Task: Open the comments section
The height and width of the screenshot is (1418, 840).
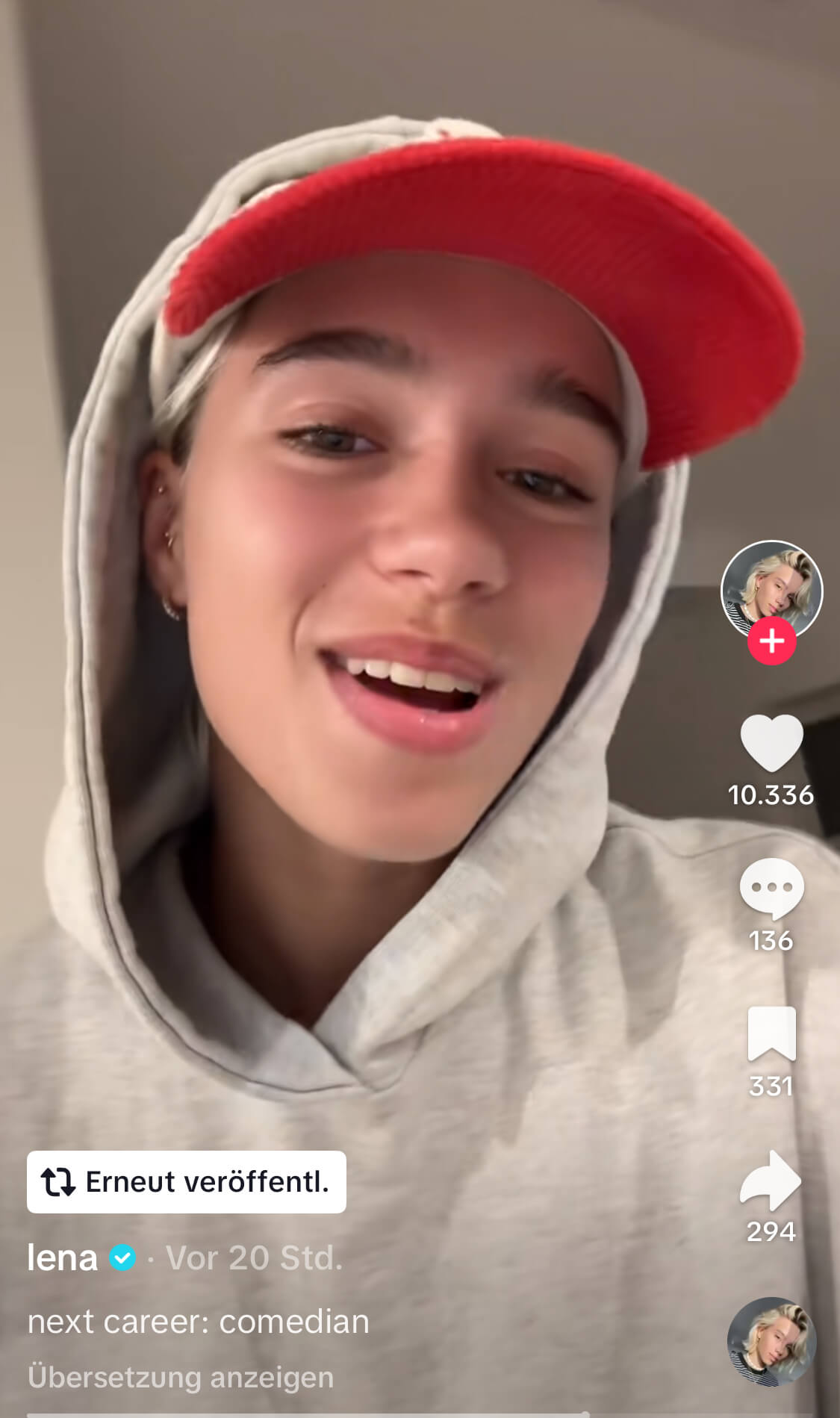Action: point(771,888)
